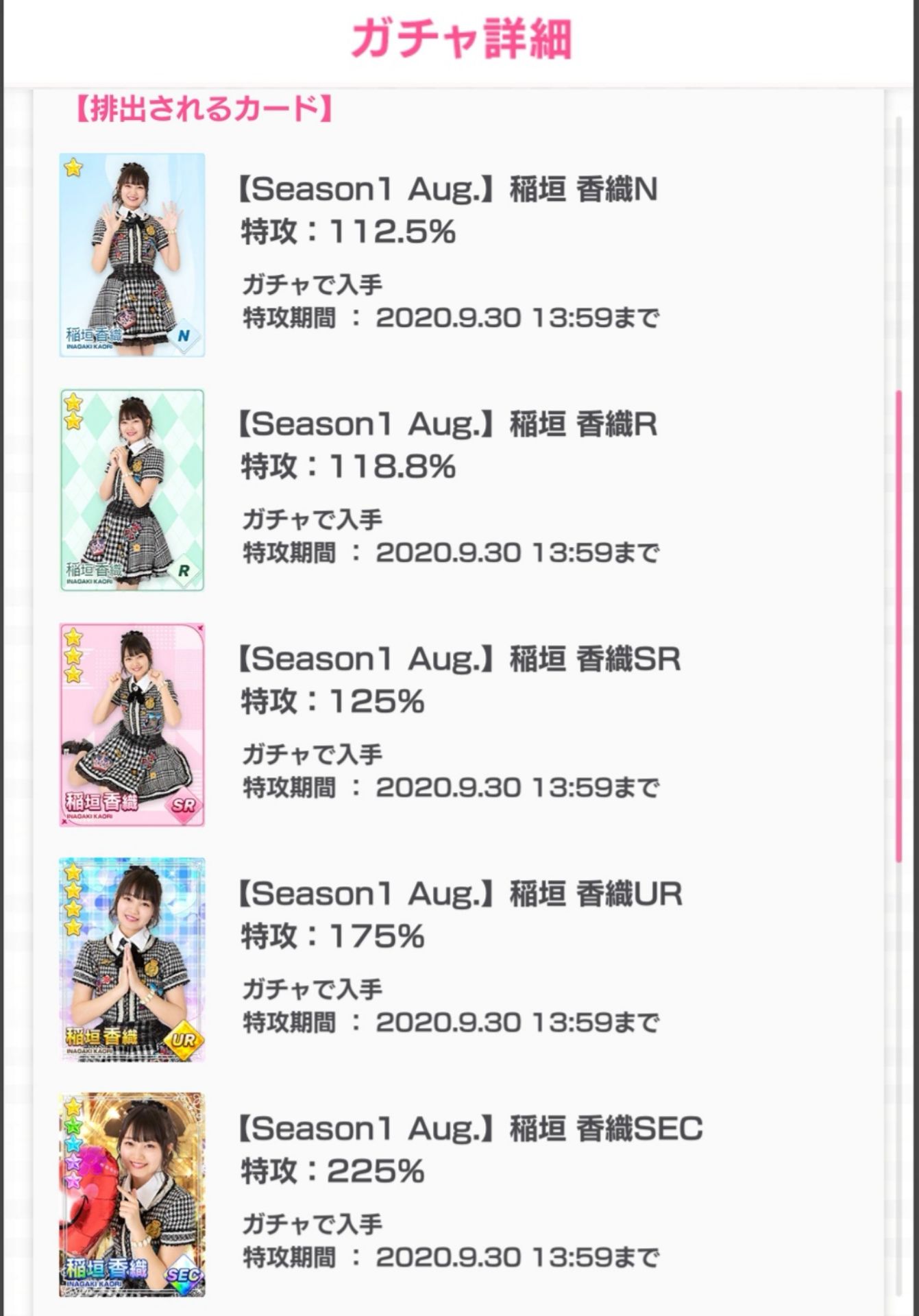Viewport: 919px width, 1316px height.
Task: Tap the 稲垣 香織SEC card thumbnail
Action: click(x=132, y=1195)
